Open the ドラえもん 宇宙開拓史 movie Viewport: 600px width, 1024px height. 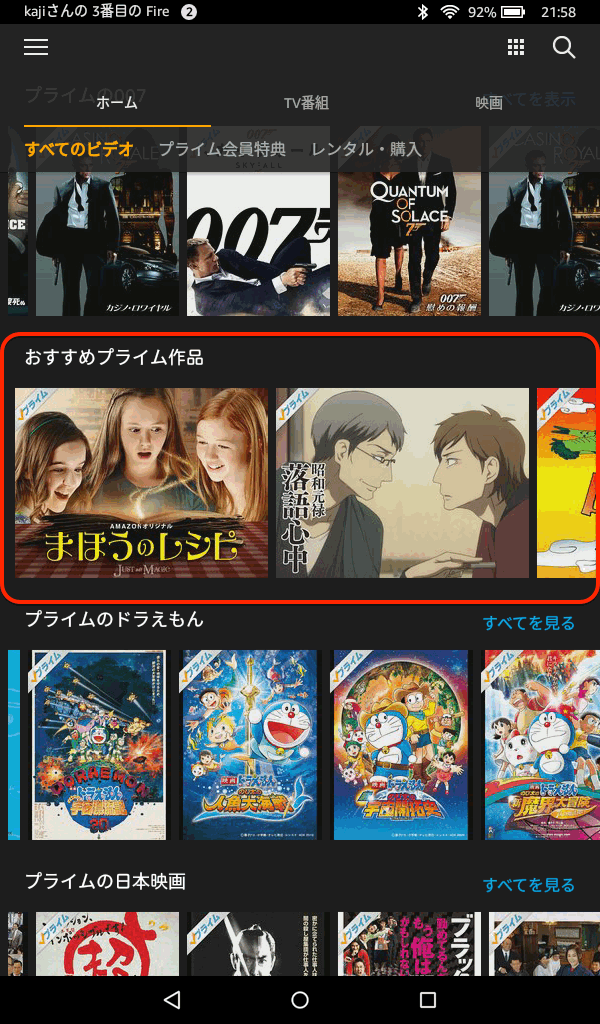(x=400, y=745)
